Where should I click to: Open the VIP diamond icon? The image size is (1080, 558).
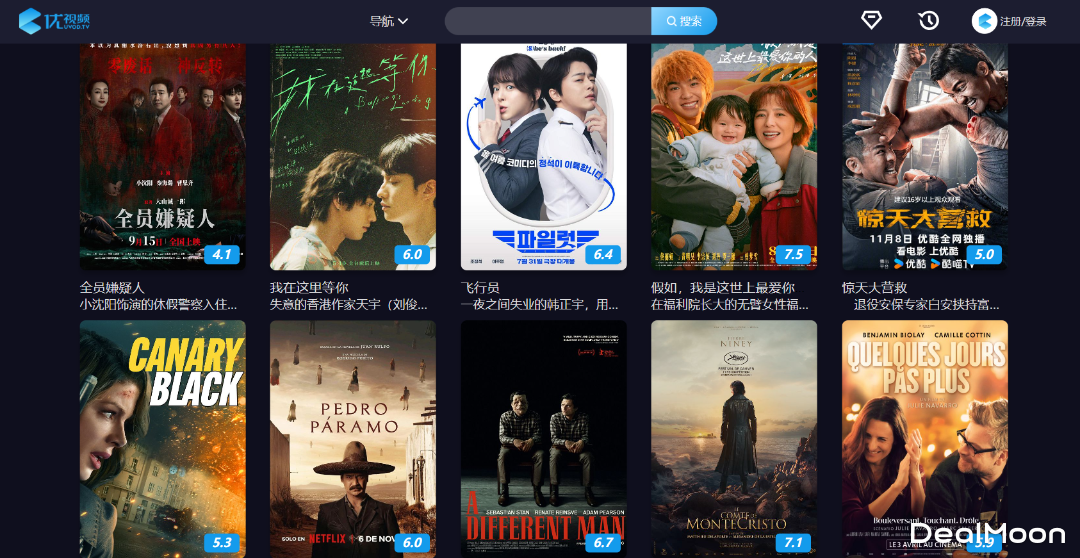(x=872, y=20)
